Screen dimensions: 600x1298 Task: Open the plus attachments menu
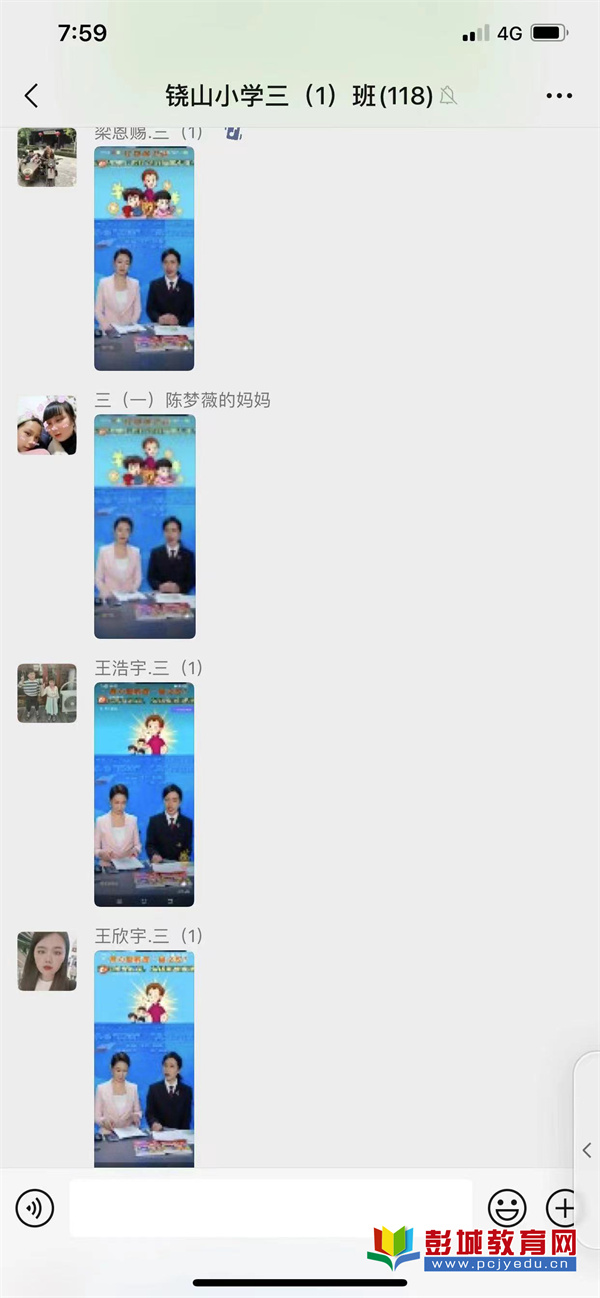[x=563, y=1208]
